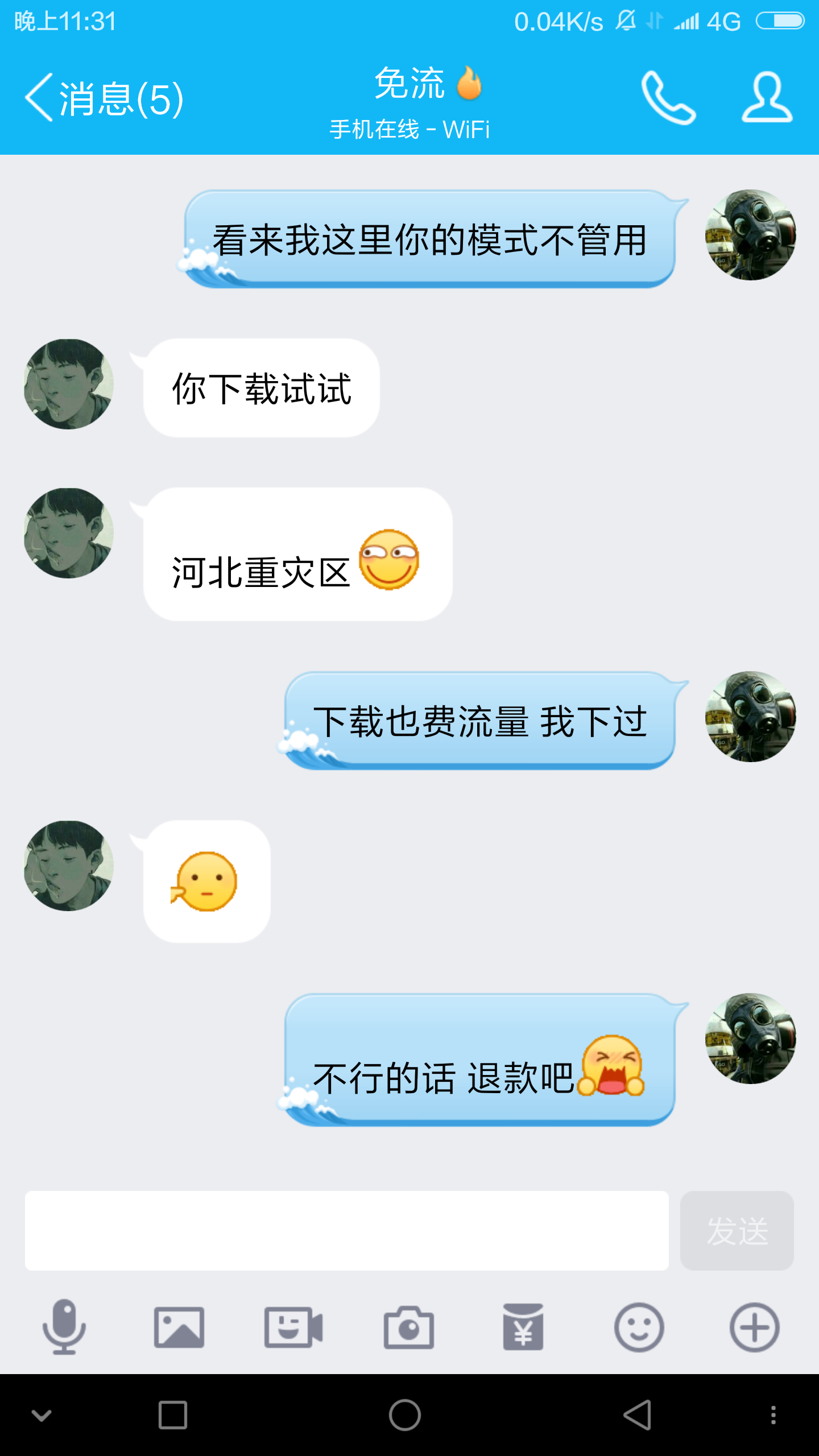Tap the contact's avatar beside 你下载试试
This screenshot has height=1456, width=819.
click(68, 384)
